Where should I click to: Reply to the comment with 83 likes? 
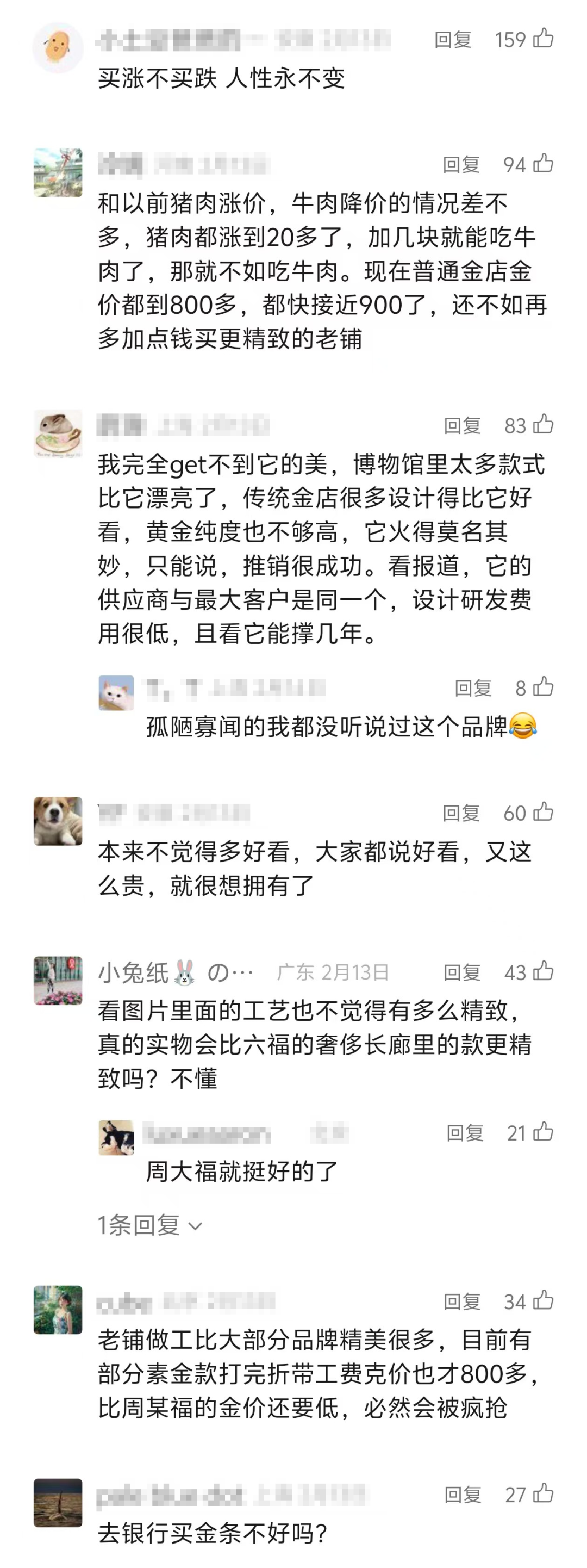point(463,425)
